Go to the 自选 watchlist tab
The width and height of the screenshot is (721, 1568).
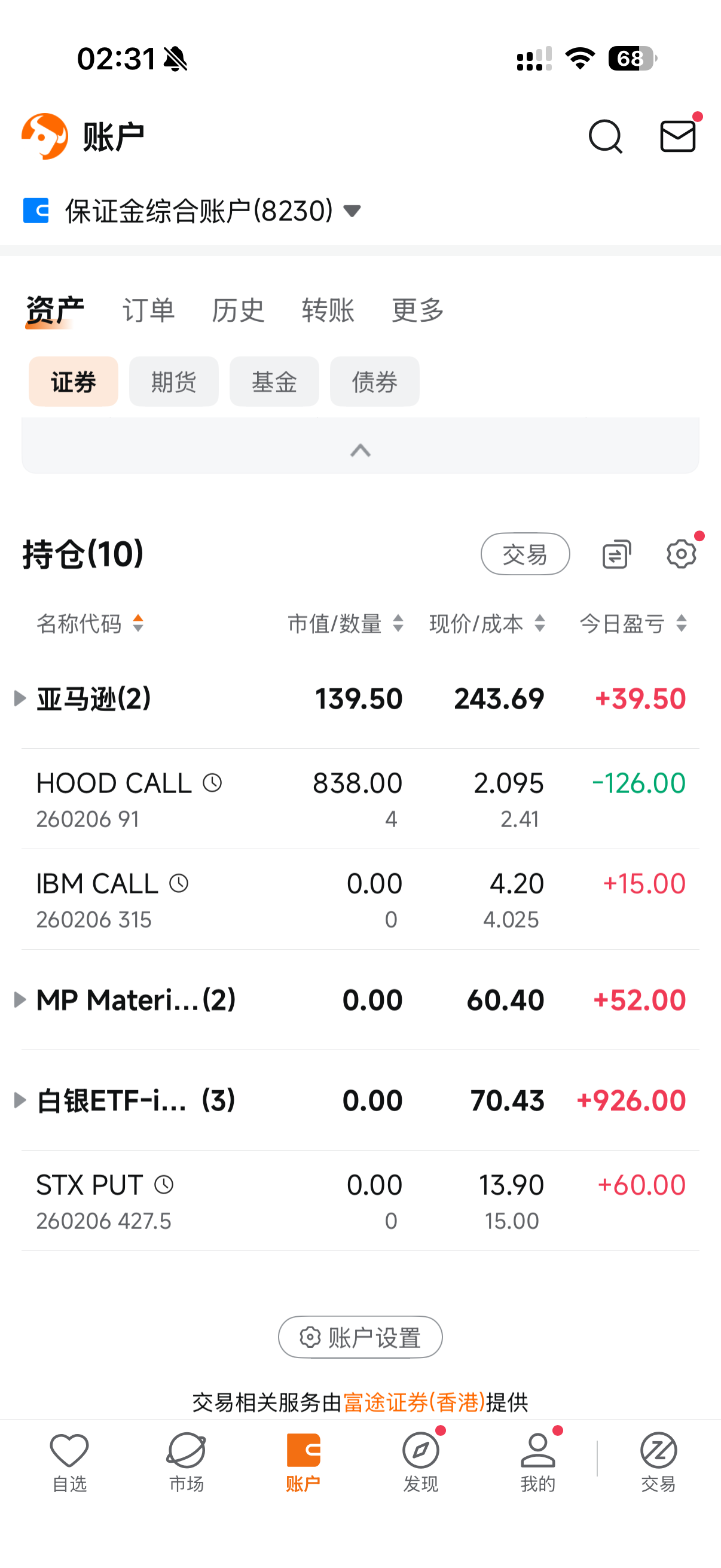coord(69,1461)
